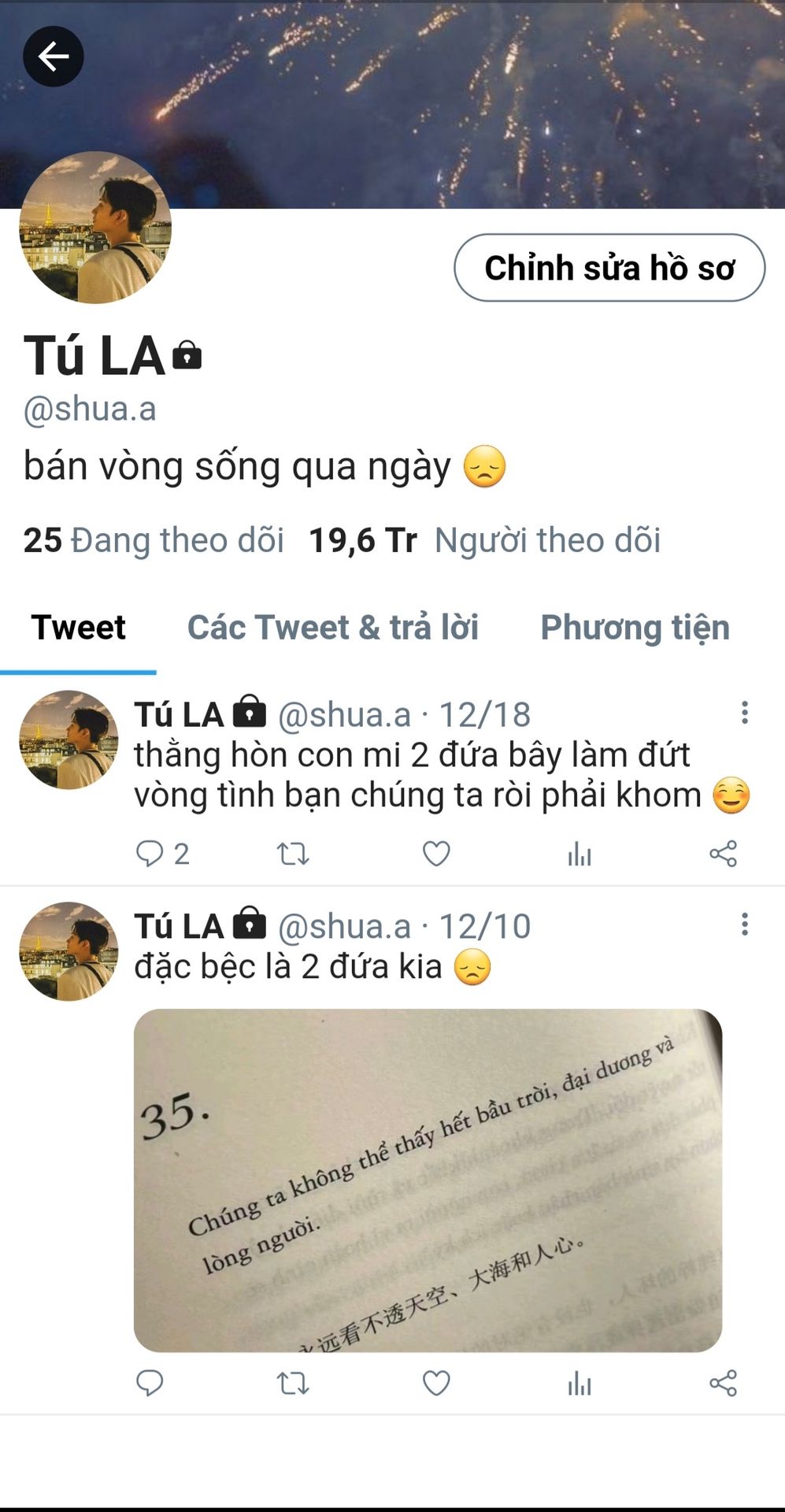The height and width of the screenshot is (1512, 785).
Task: Open the book page photo in 12/10 tweet
Action: click(x=428, y=1180)
